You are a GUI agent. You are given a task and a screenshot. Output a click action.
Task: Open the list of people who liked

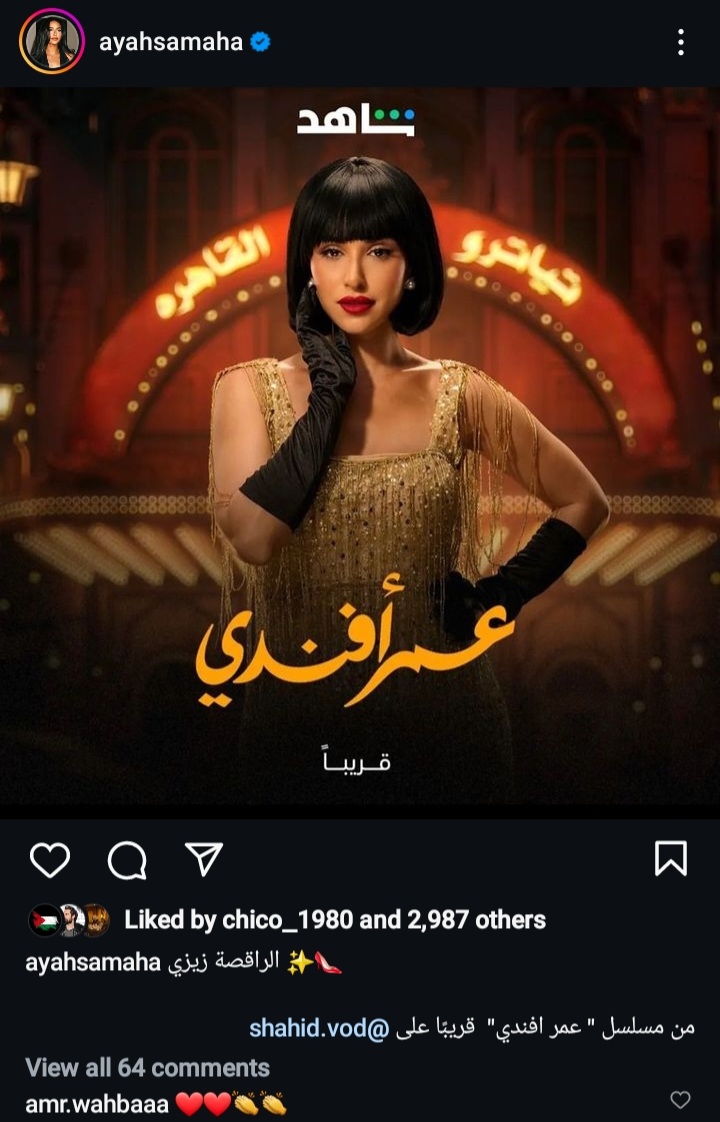point(334,920)
